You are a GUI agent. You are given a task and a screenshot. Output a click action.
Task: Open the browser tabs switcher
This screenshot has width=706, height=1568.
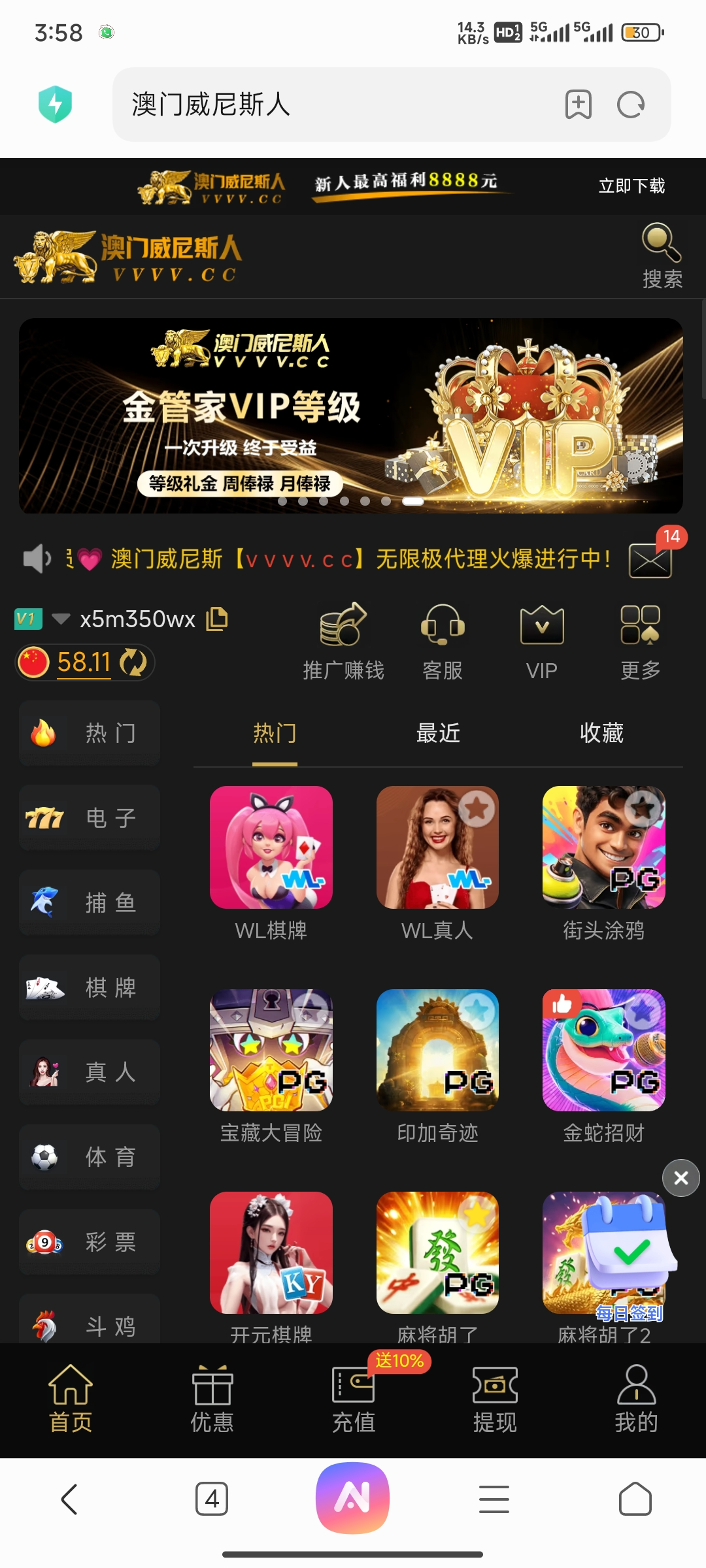pos(212,1499)
